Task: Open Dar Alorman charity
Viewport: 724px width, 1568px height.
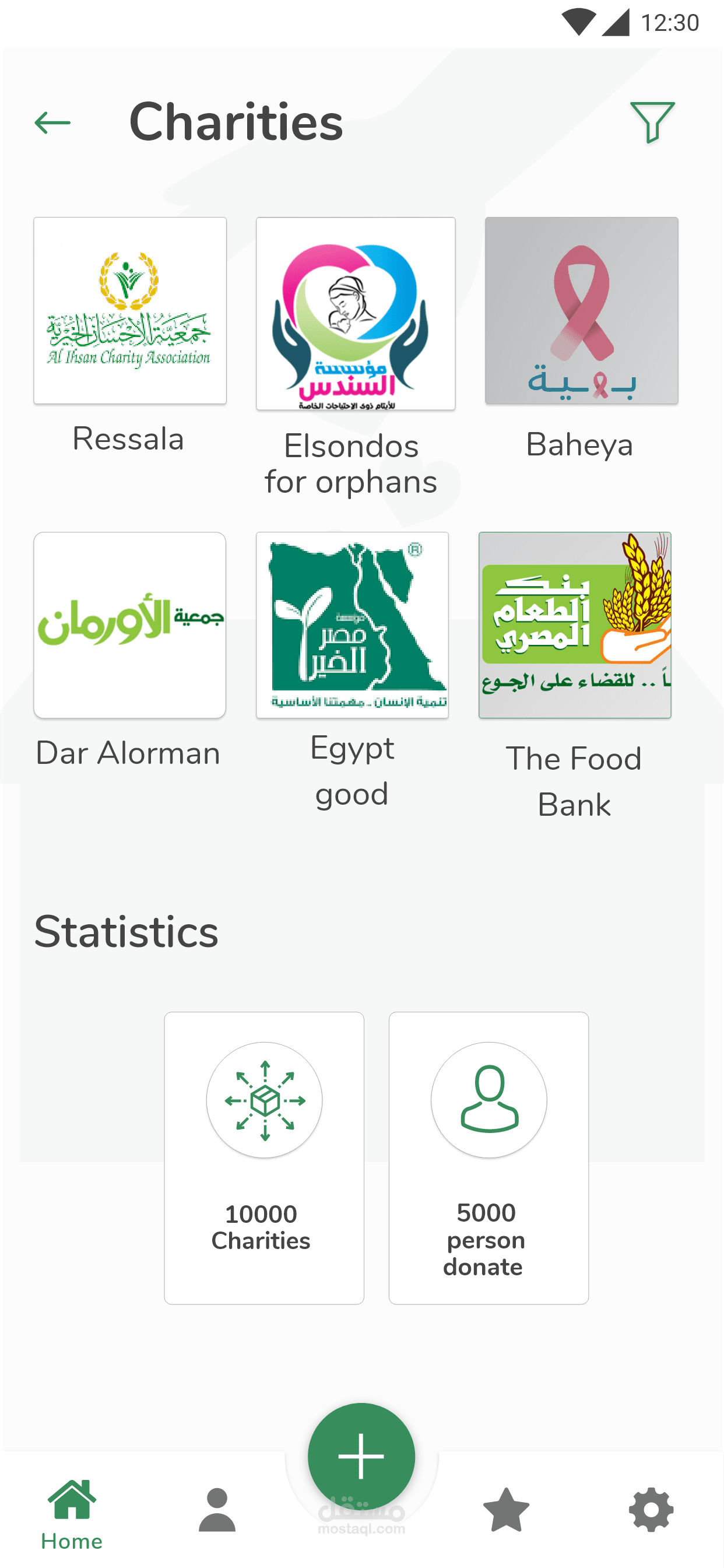Action: coord(129,625)
